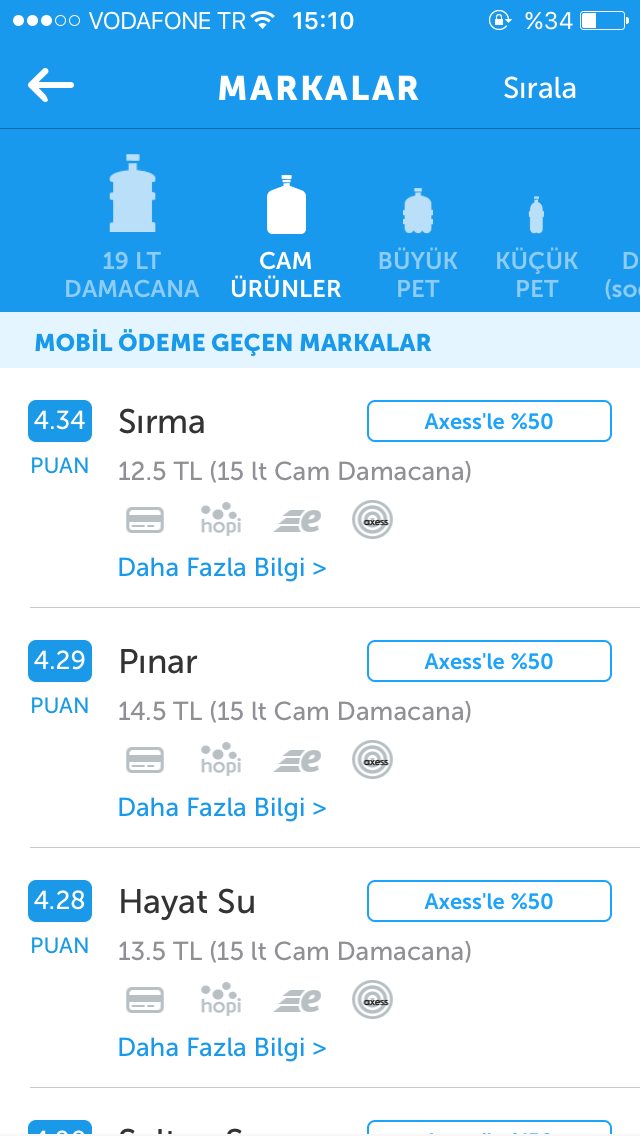
Task: Open Daha Fazla Bilgi under Sırma
Action: pyautogui.click(x=222, y=568)
